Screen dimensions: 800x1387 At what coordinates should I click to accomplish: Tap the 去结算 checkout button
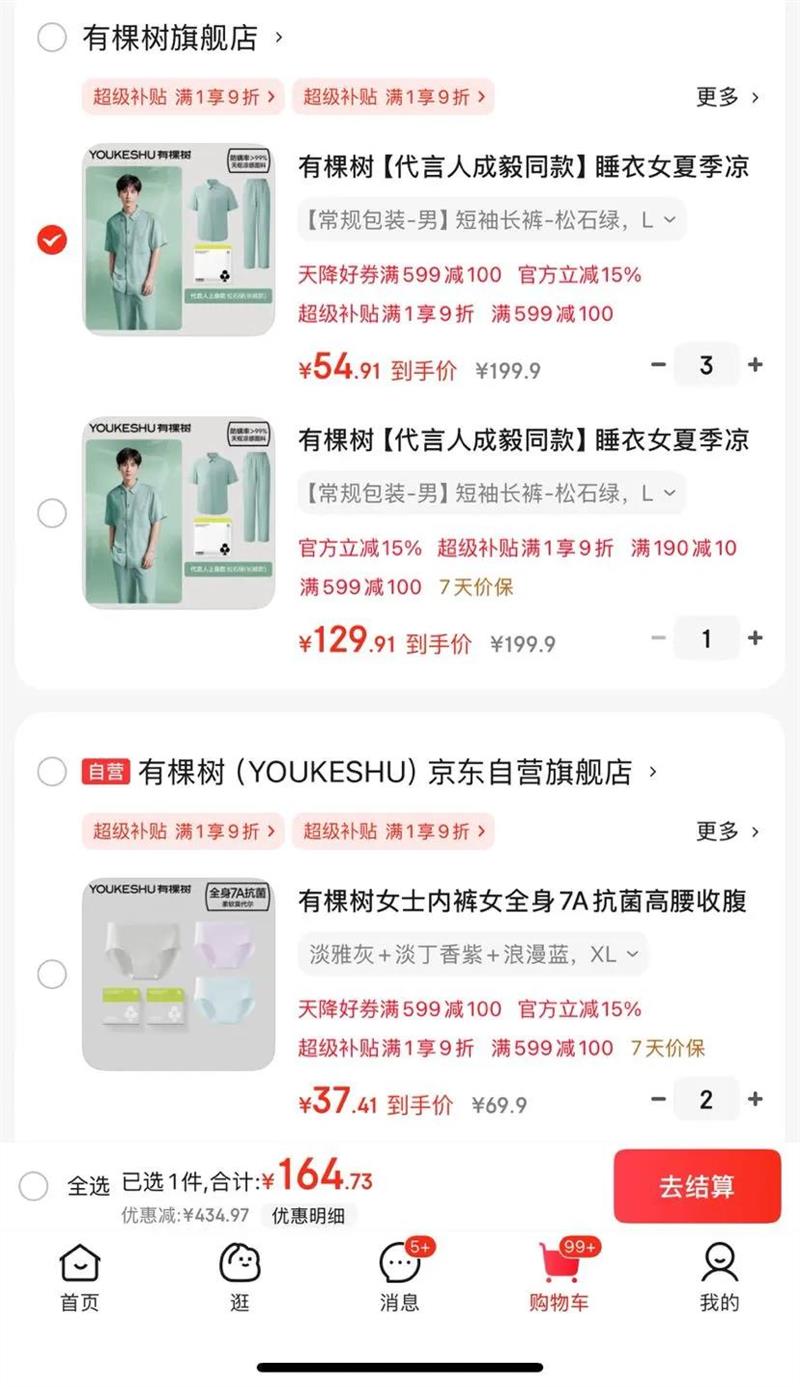[697, 1186]
